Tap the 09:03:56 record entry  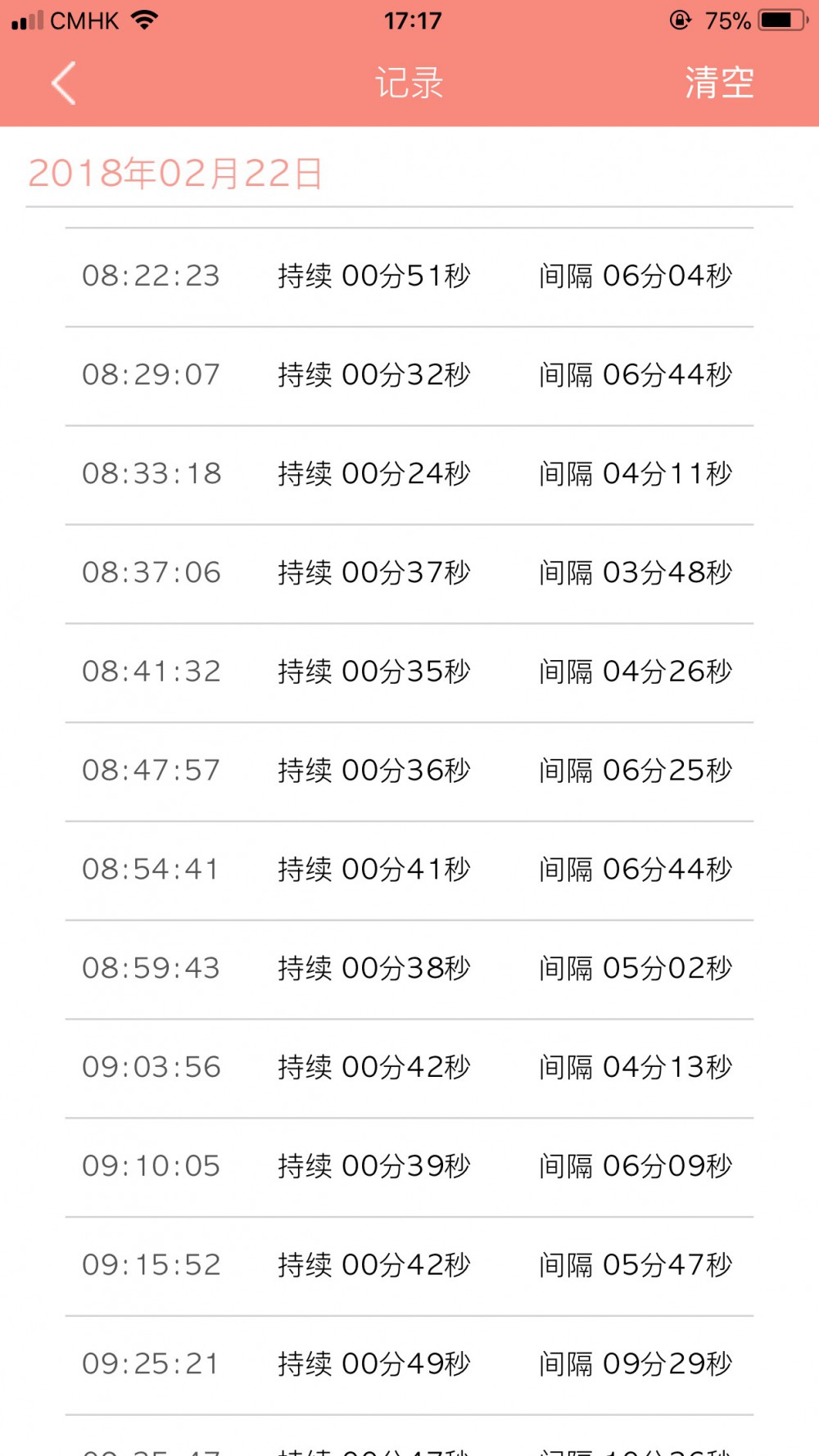click(x=409, y=1067)
